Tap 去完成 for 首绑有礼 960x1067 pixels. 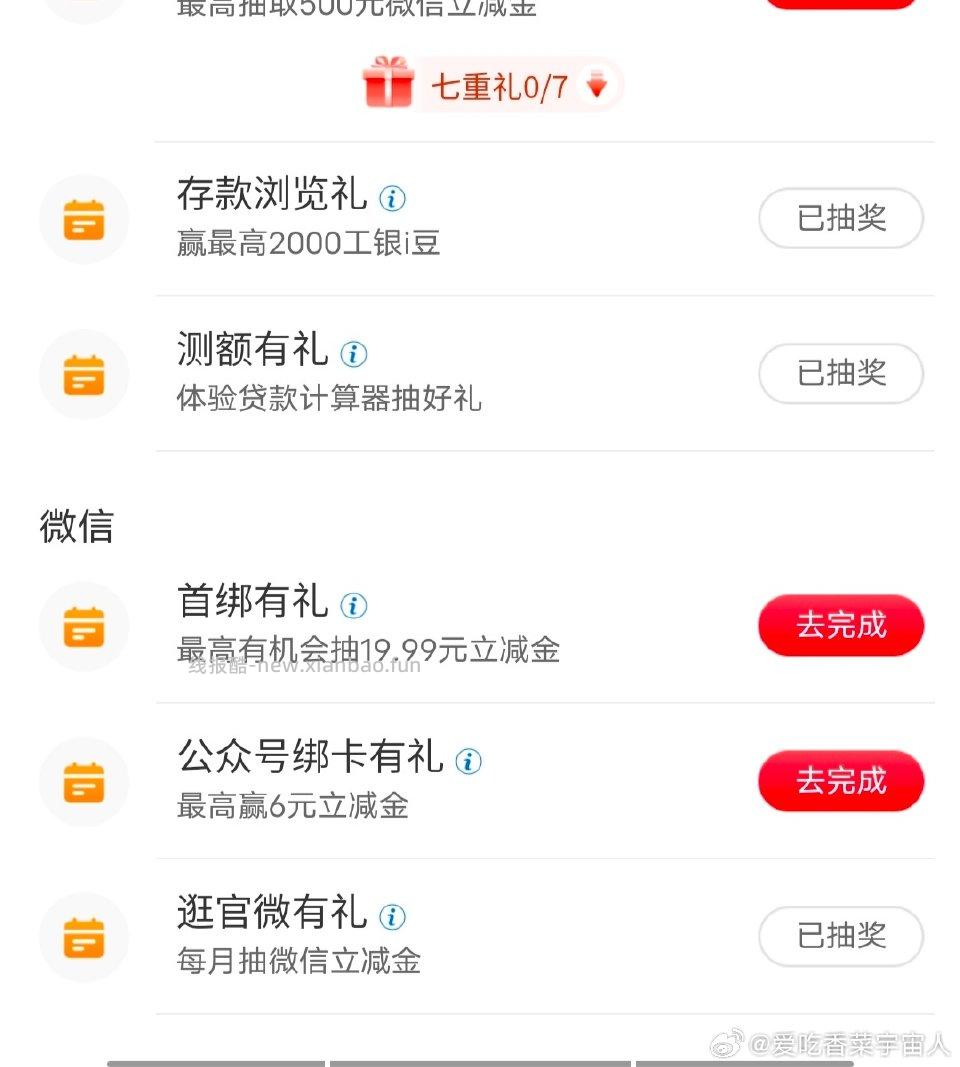click(x=841, y=625)
